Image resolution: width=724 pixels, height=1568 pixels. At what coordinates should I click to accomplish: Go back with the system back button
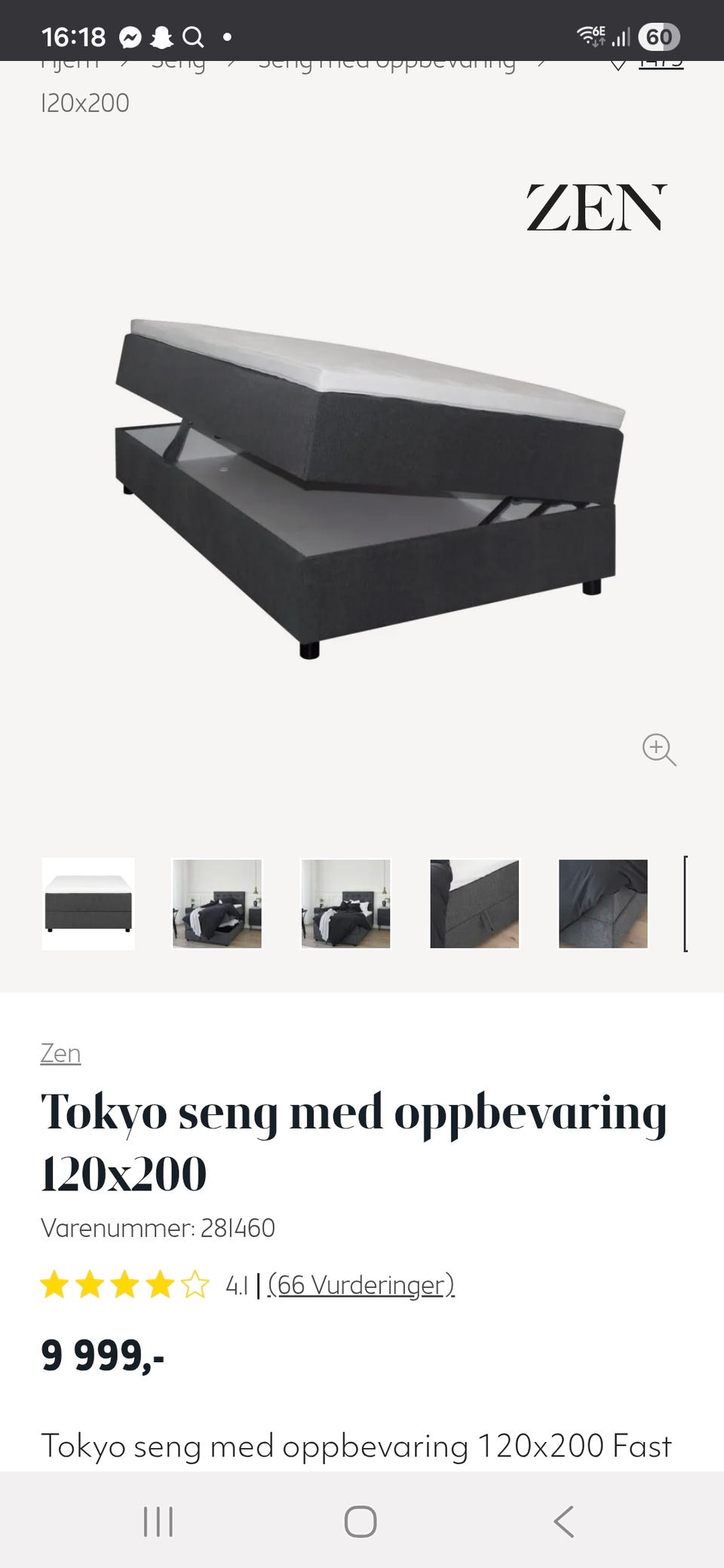563,1521
